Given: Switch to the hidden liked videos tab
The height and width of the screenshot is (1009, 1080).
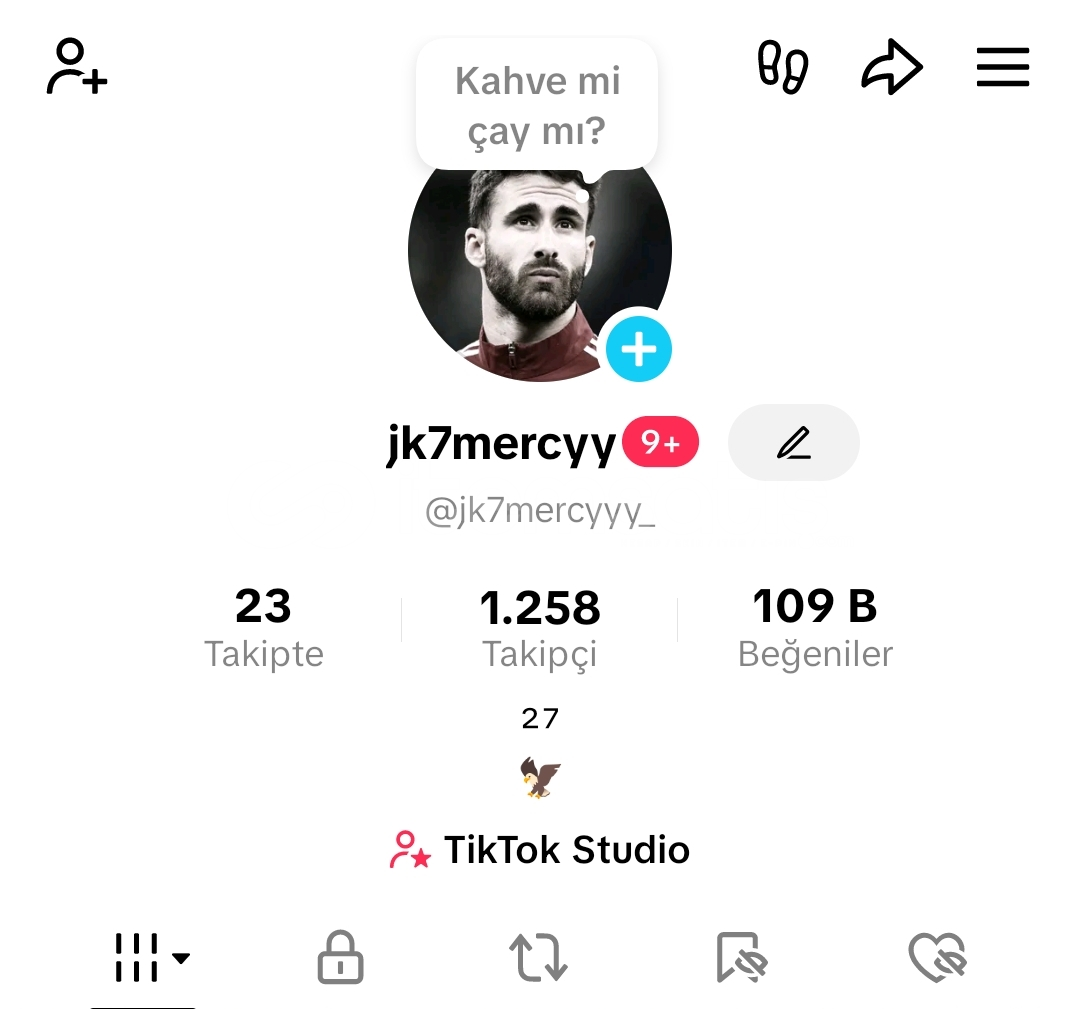Looking at the screenshot, I should tap(937, 957).
